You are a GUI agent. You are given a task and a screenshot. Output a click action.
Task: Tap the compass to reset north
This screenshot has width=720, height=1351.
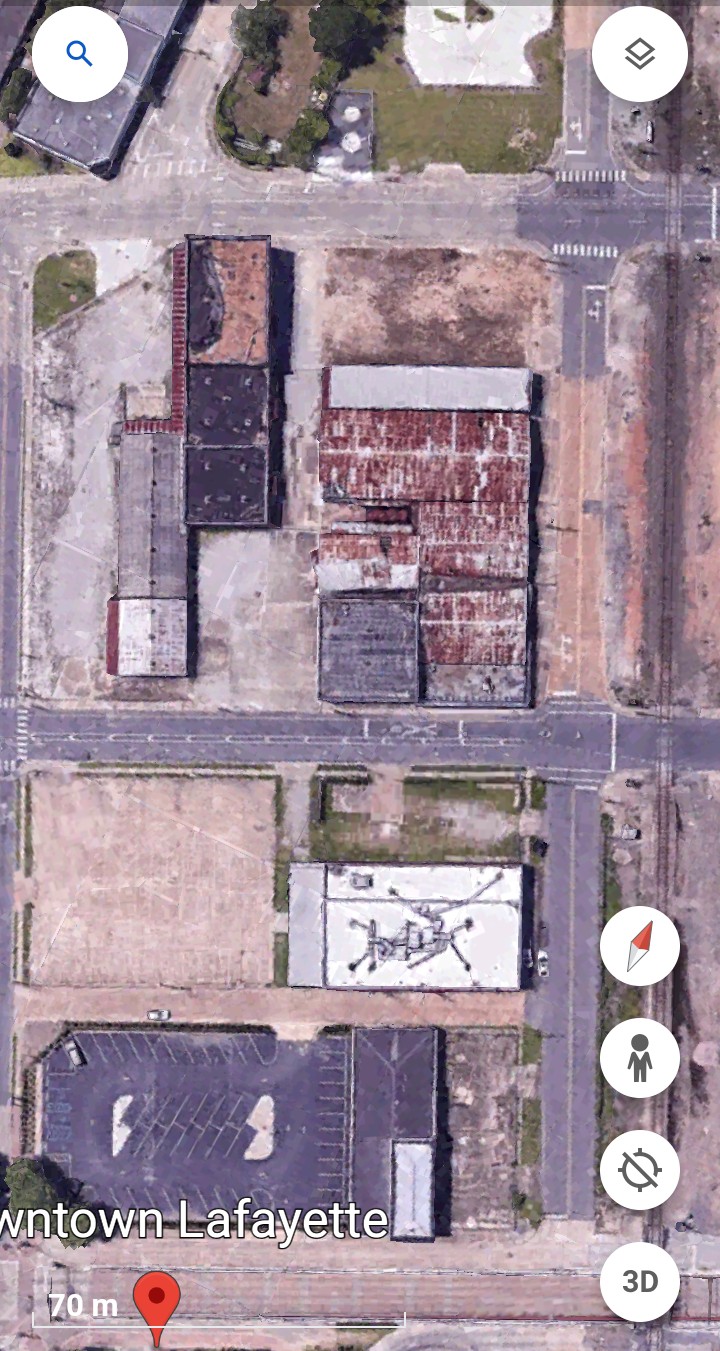click(x=640, y=946)
